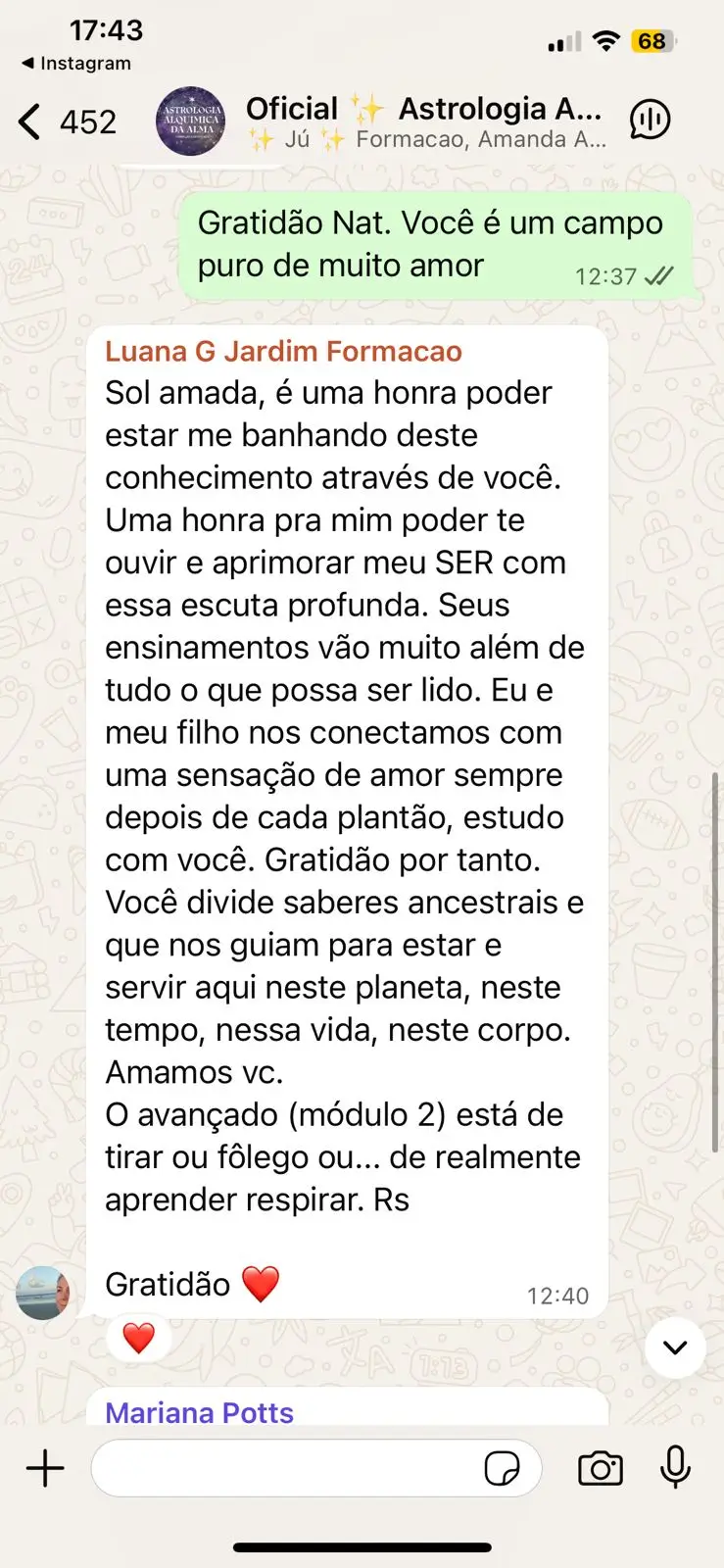Open Luana G Jardim Formacao sender name

tap(283, 351)
